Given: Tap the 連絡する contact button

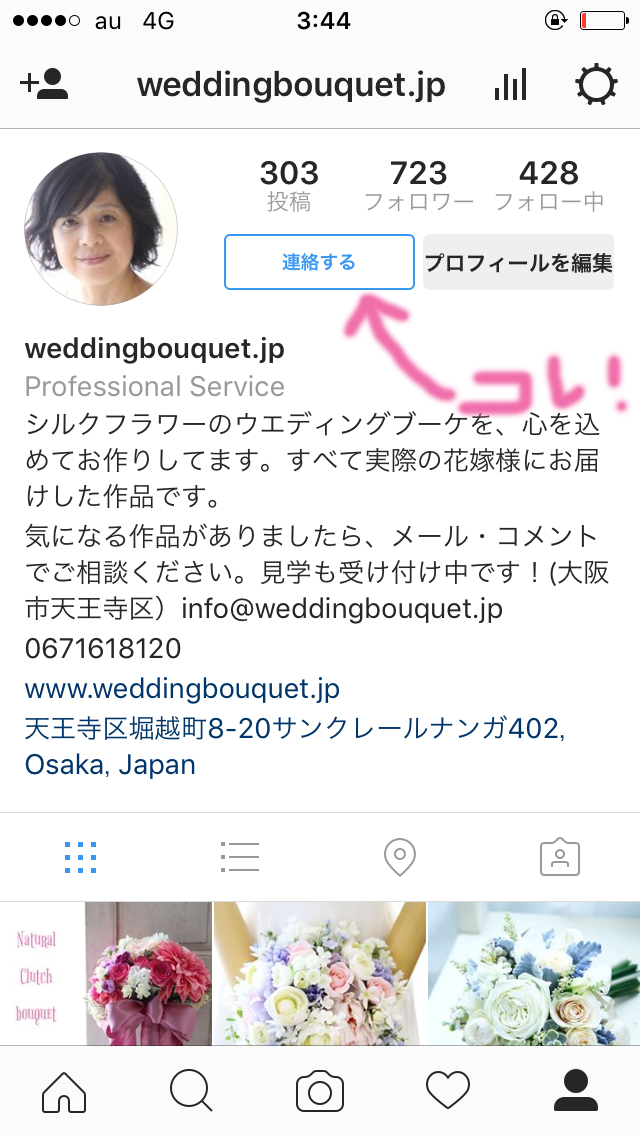Looking at the screenshot, I should pyautogui.click(x=320, y=262).
